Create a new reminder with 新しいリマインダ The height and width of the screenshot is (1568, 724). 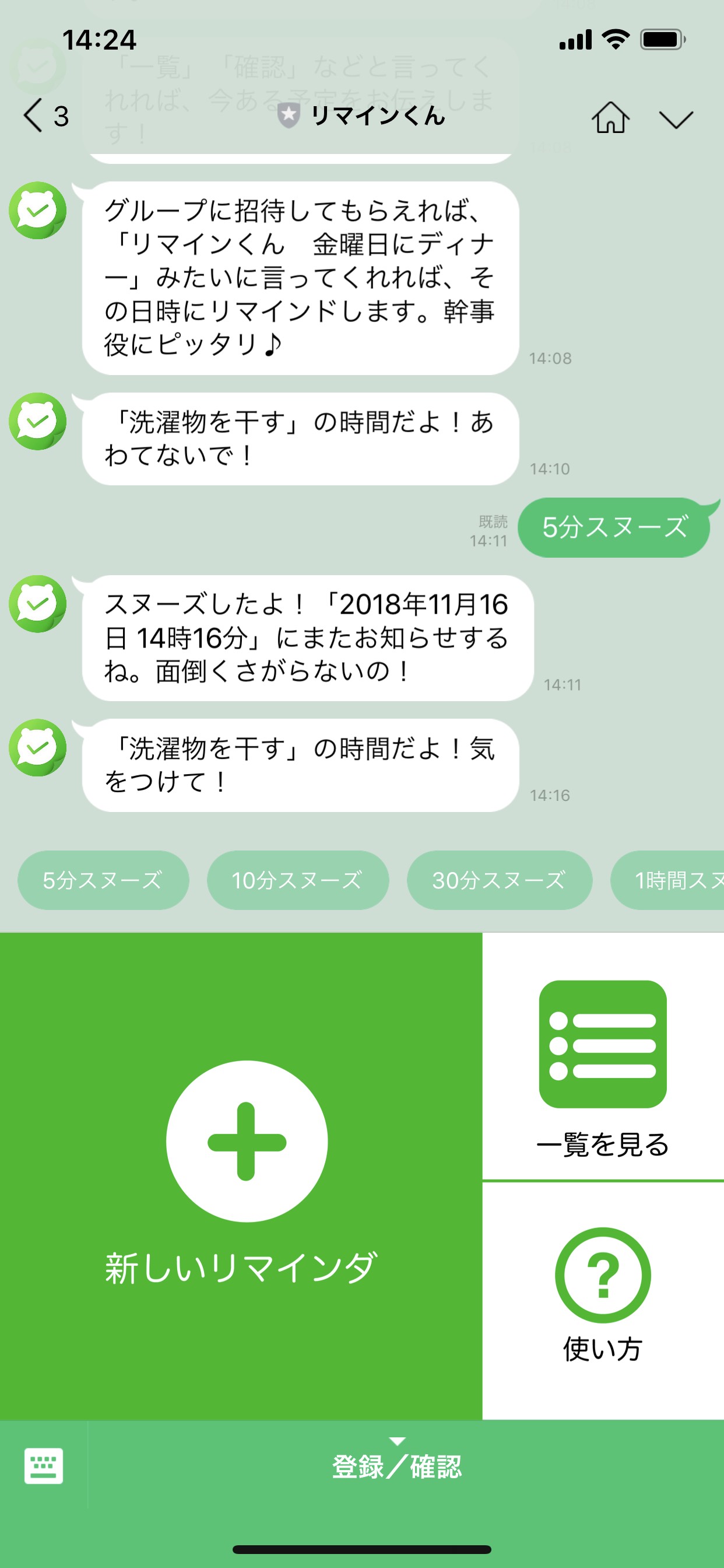pyautogui.click(x=241, y=1176)
